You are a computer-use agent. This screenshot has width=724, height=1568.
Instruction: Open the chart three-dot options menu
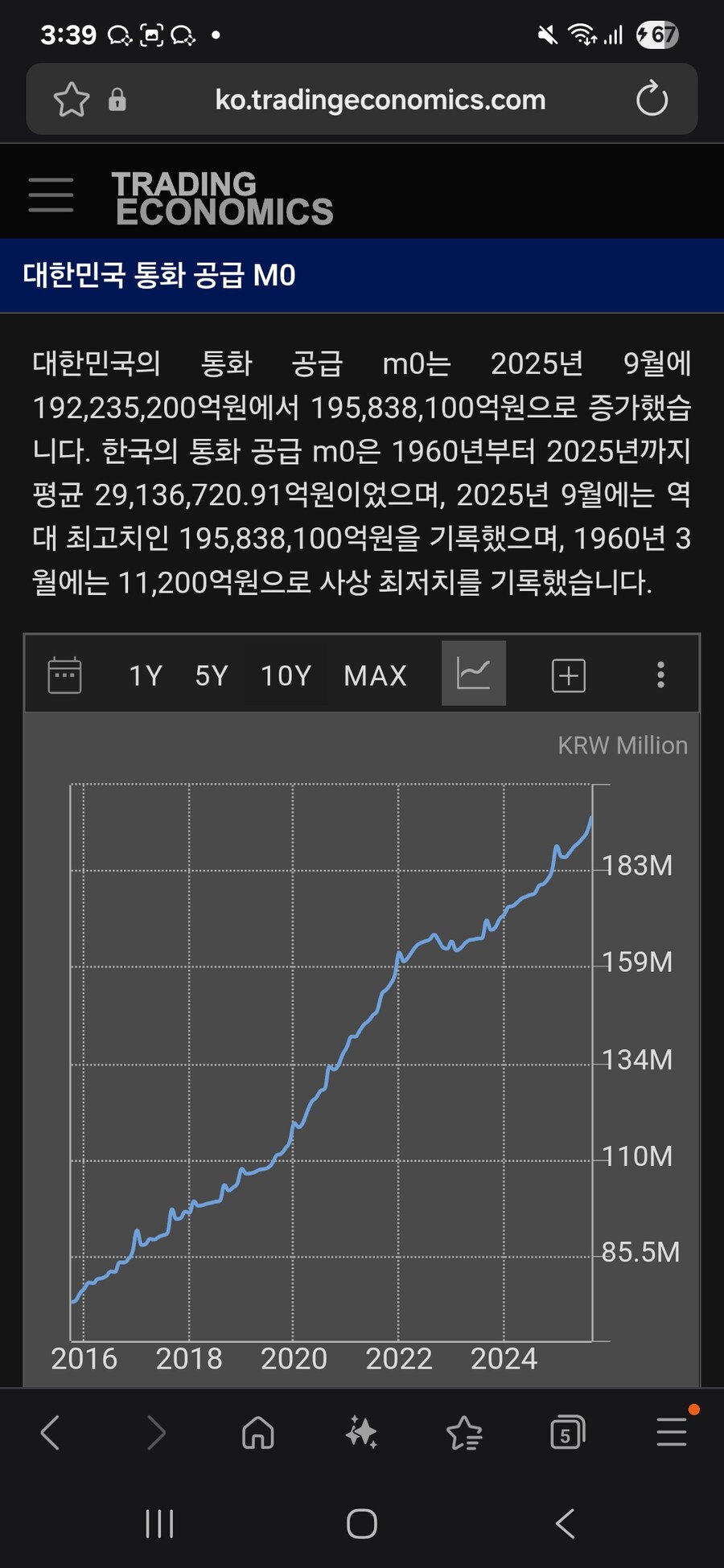tap(660, 675)
